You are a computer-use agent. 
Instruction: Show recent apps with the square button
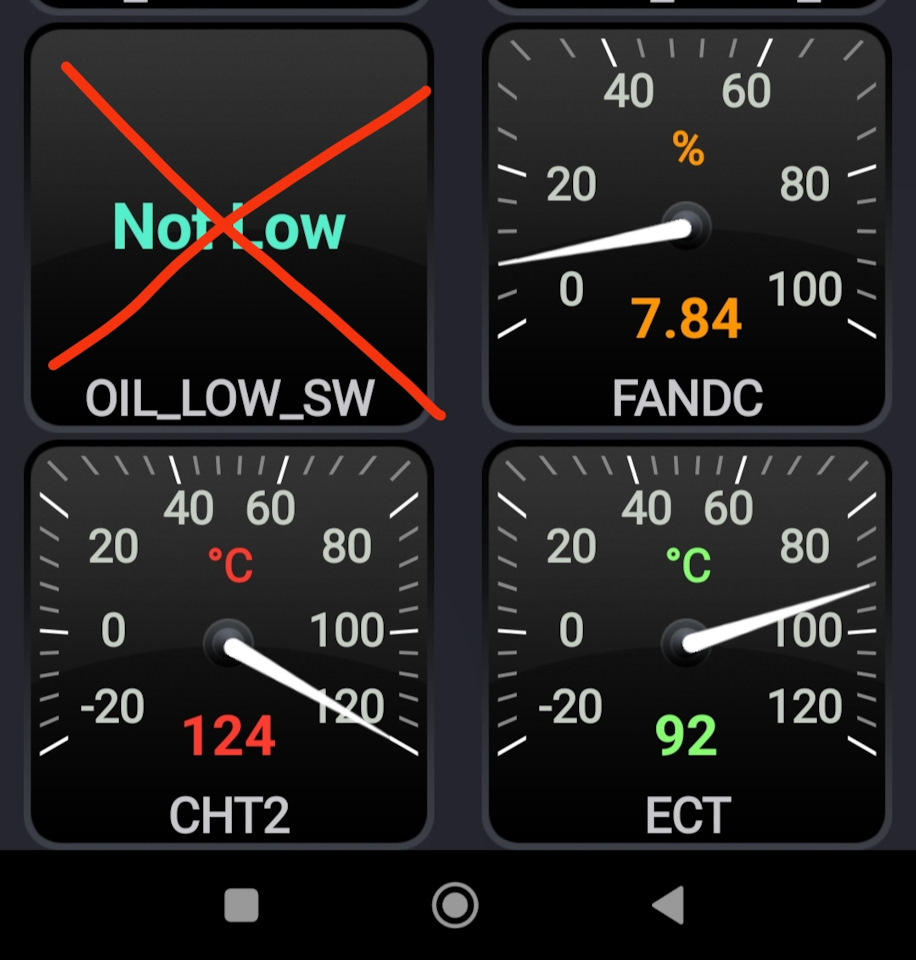(x=242, y=905)
